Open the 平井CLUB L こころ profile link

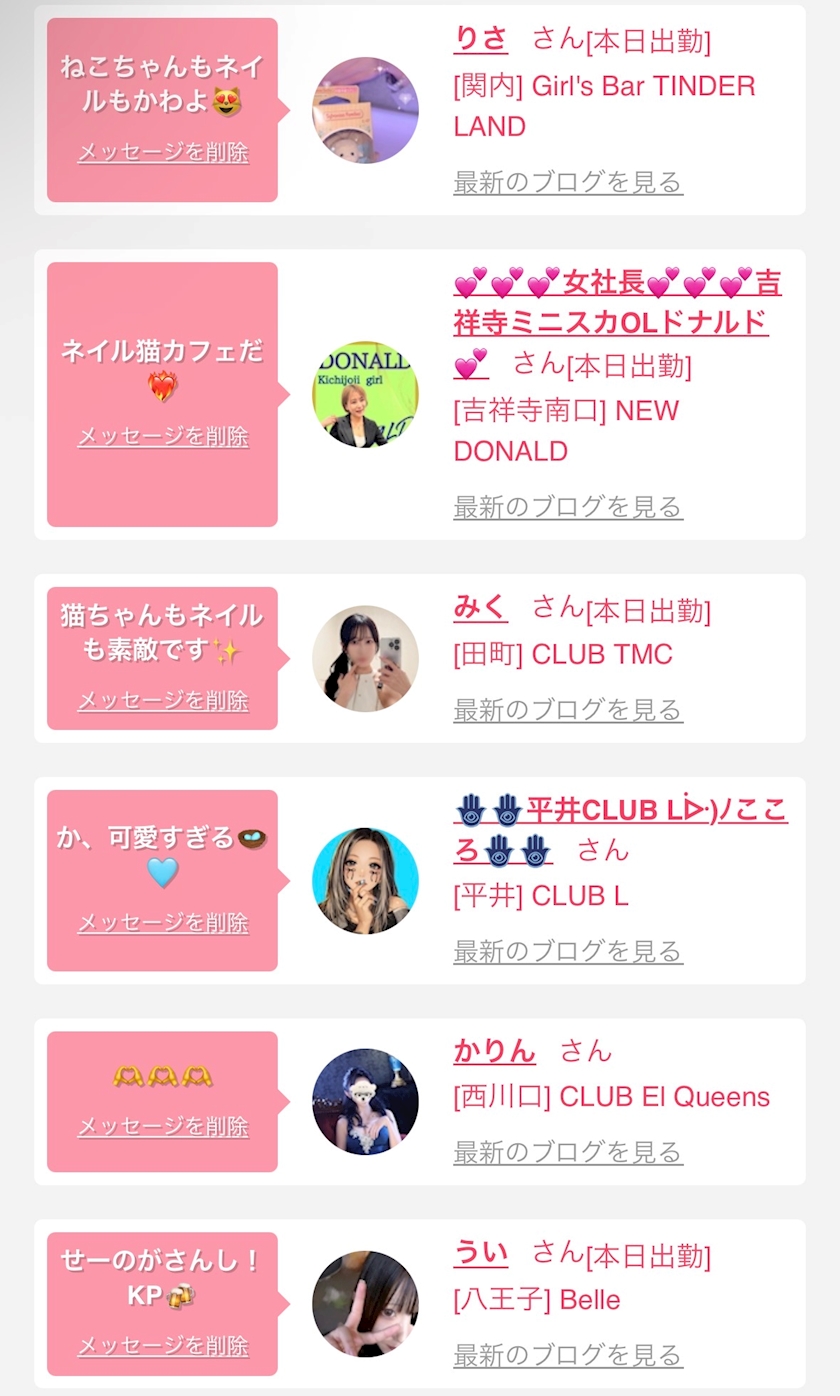(x=620, y=810)
